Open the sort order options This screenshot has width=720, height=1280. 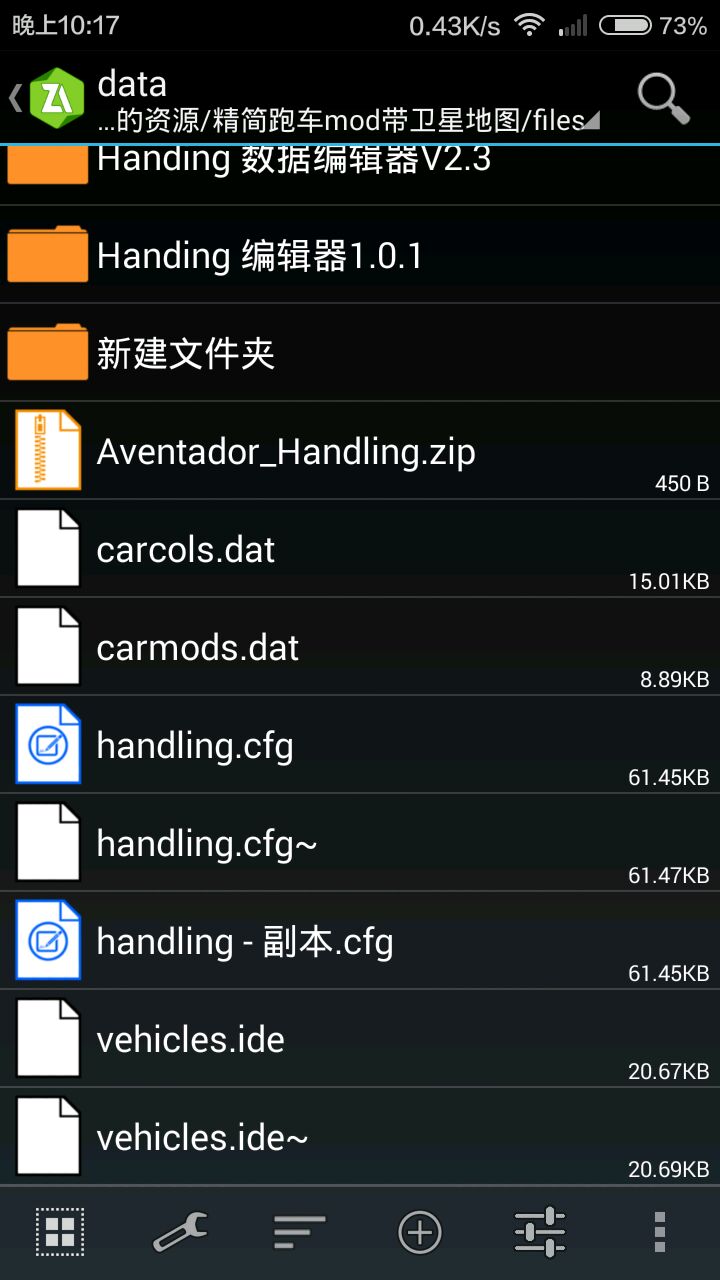[x=300, y=1232]
